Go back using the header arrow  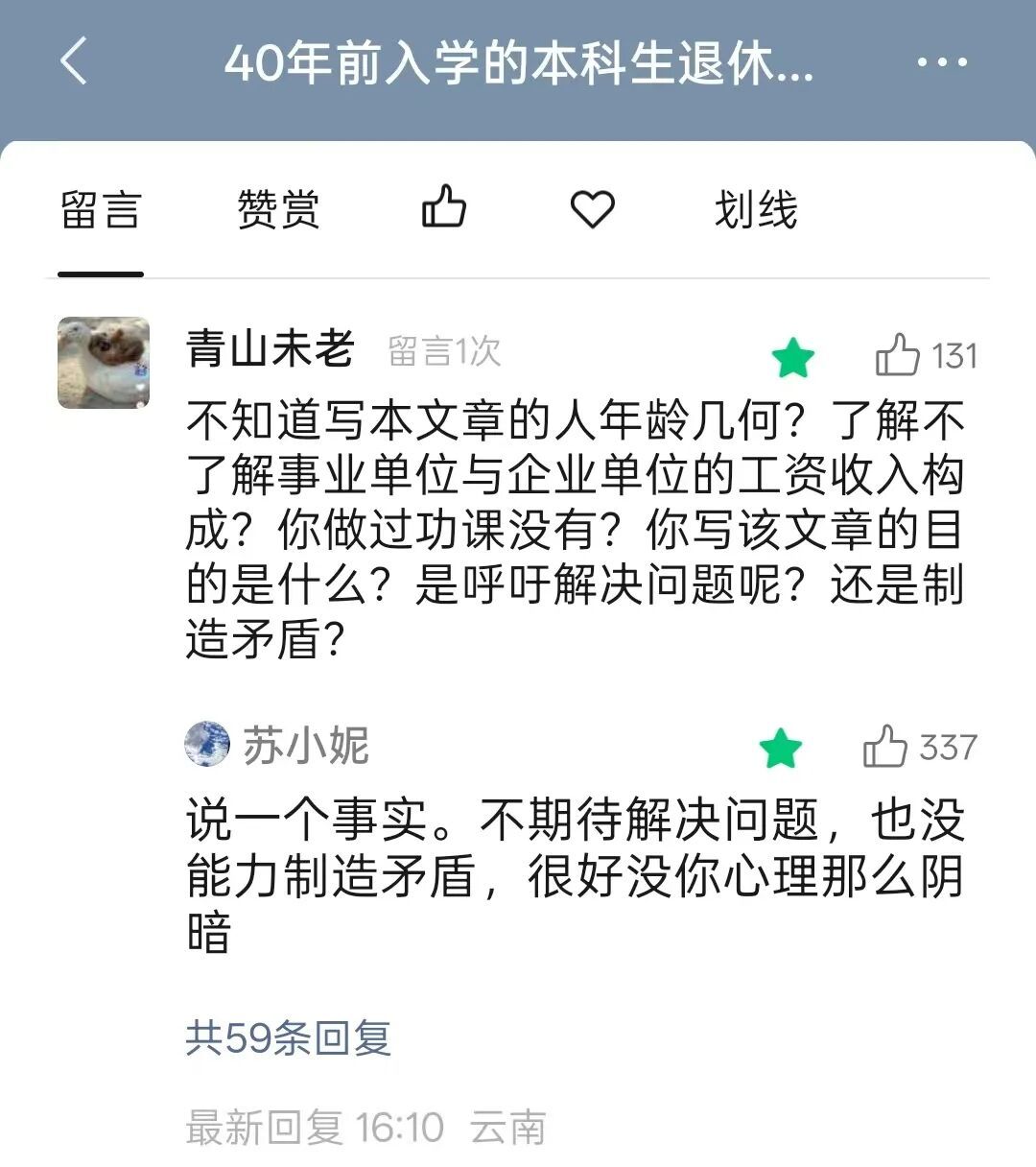coord(75,62)
